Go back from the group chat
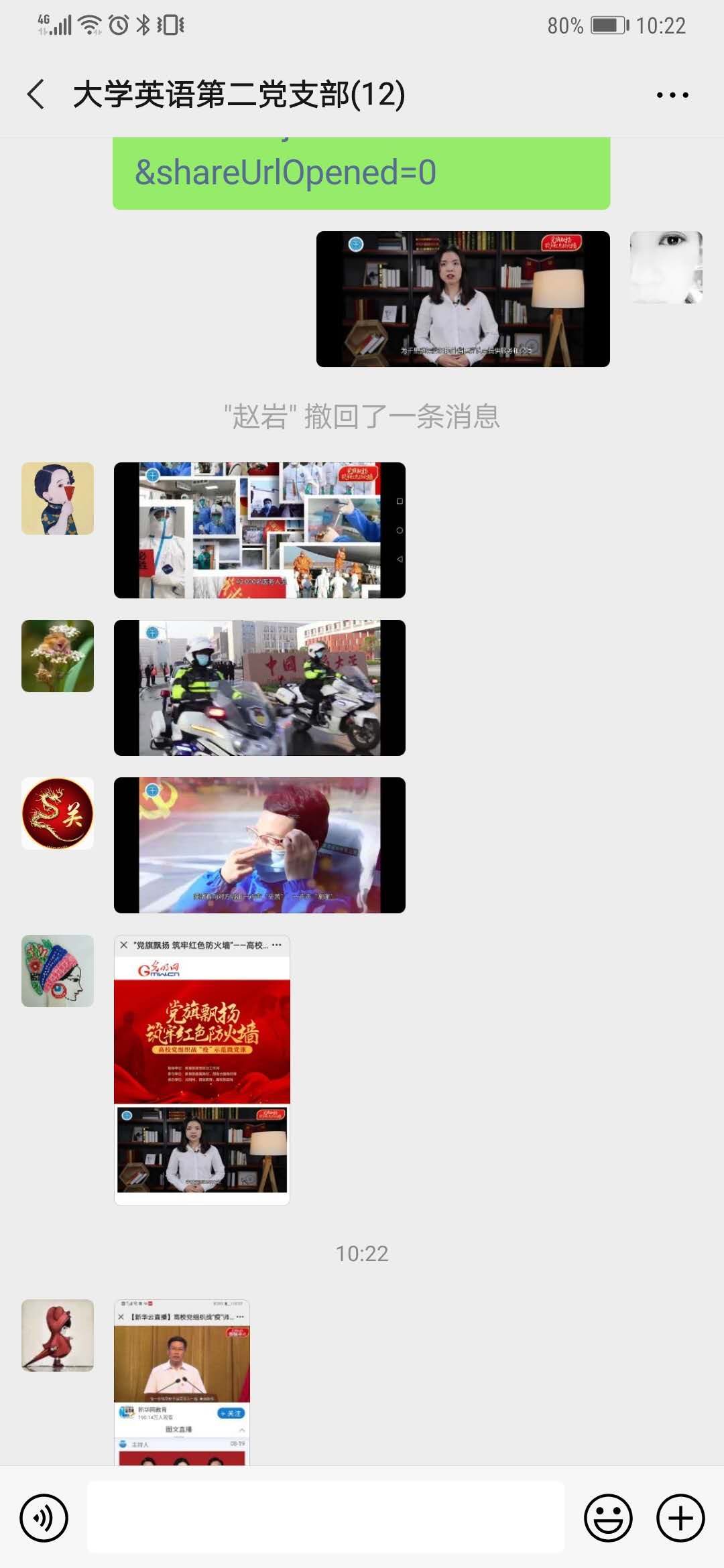The image size is (724, 1568). coord(36,94)
